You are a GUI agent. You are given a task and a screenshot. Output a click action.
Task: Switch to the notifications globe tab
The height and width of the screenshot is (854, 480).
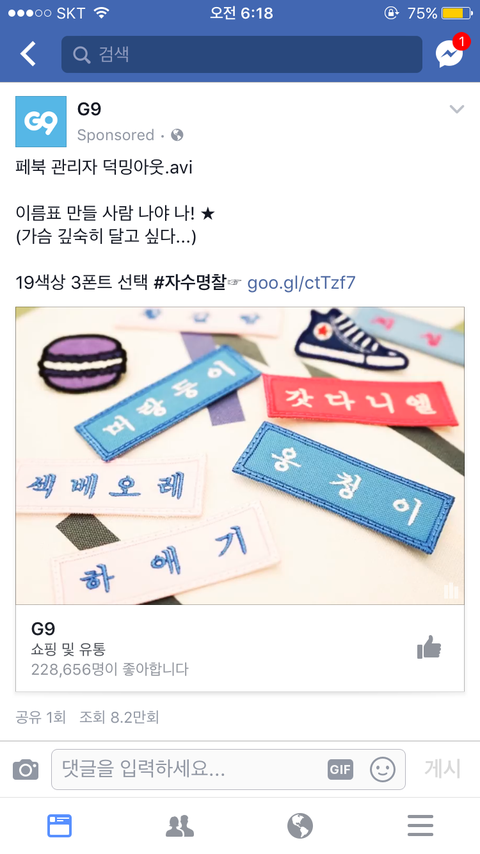click(x=300, y=826)
